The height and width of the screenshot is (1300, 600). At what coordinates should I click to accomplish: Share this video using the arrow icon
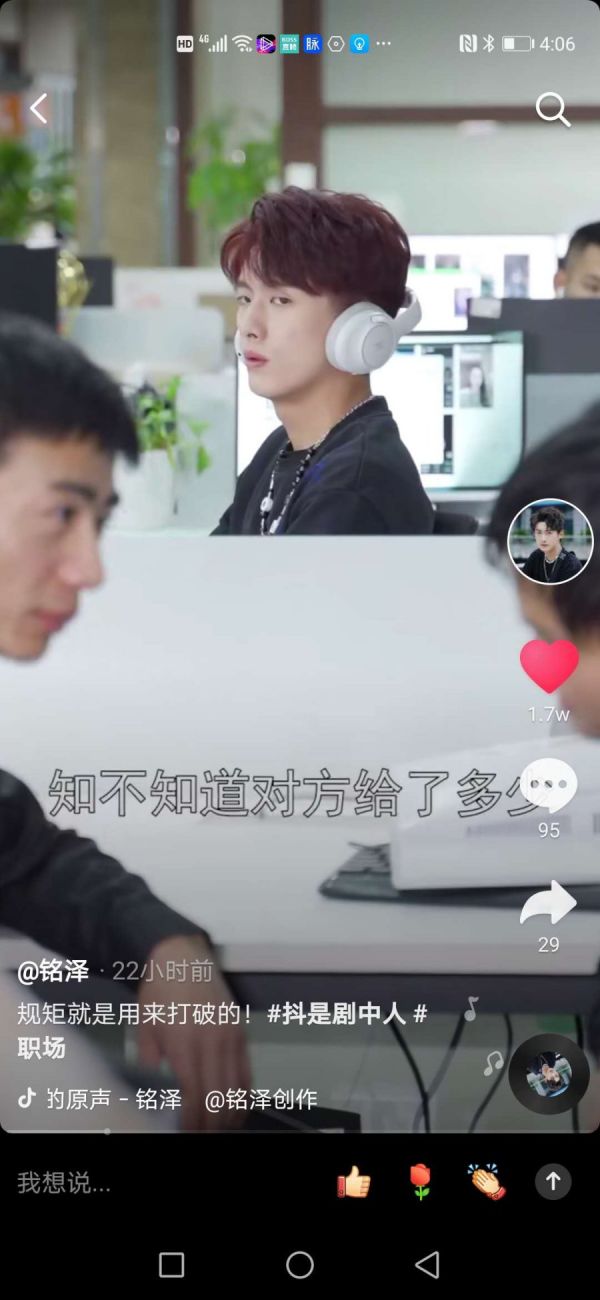click(548, 903)
